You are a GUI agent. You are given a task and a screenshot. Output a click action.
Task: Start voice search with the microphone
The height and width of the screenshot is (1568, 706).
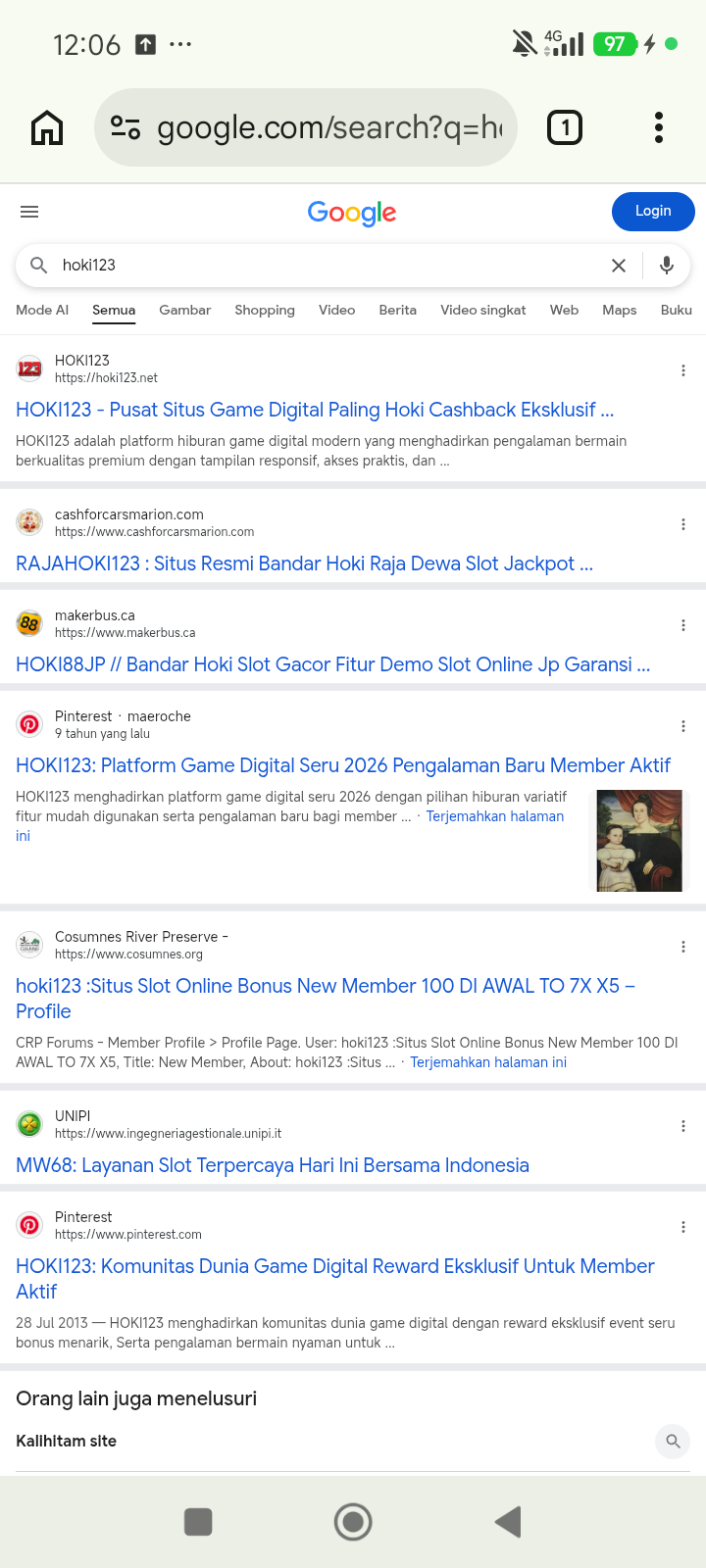pyautogui.click(x=667, y=266)
